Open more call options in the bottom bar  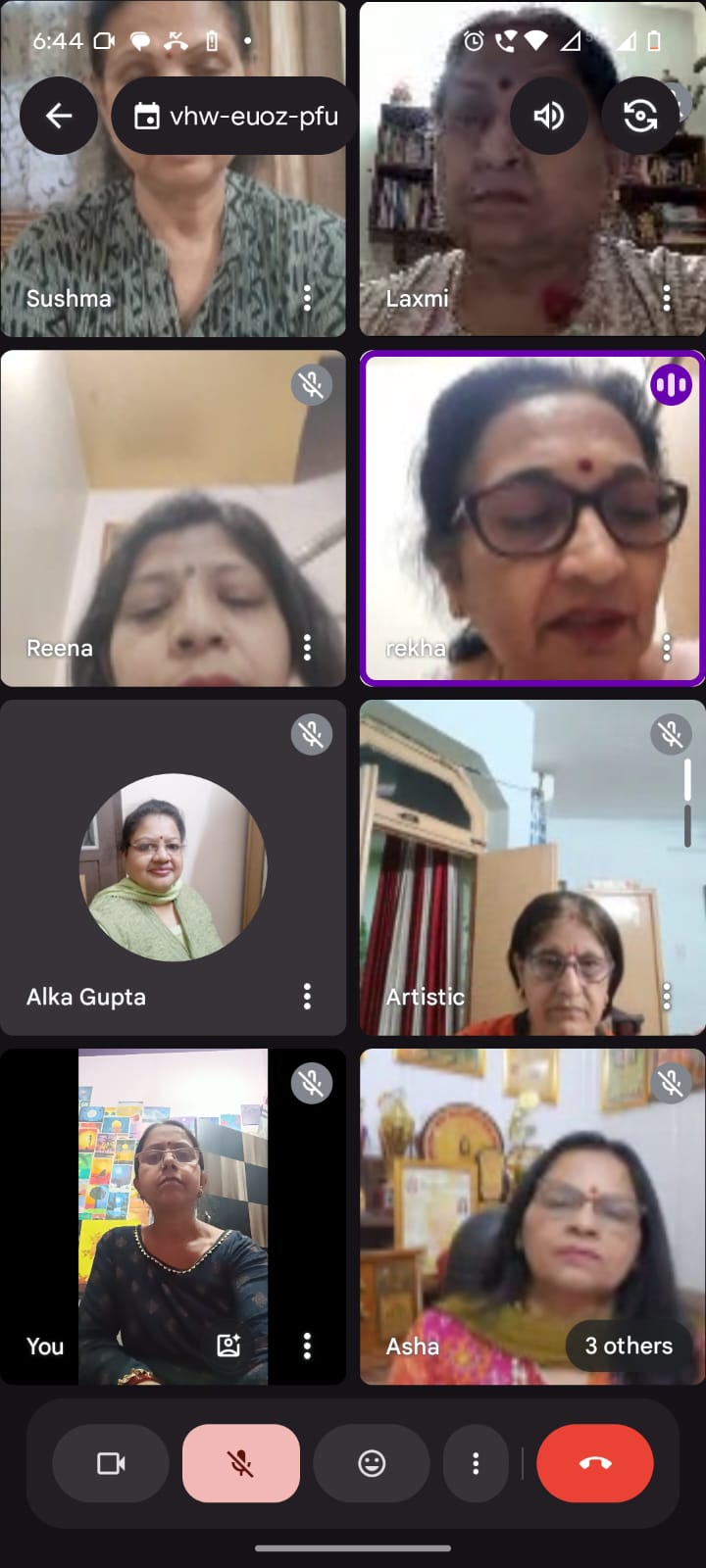tap(476, 1463)
